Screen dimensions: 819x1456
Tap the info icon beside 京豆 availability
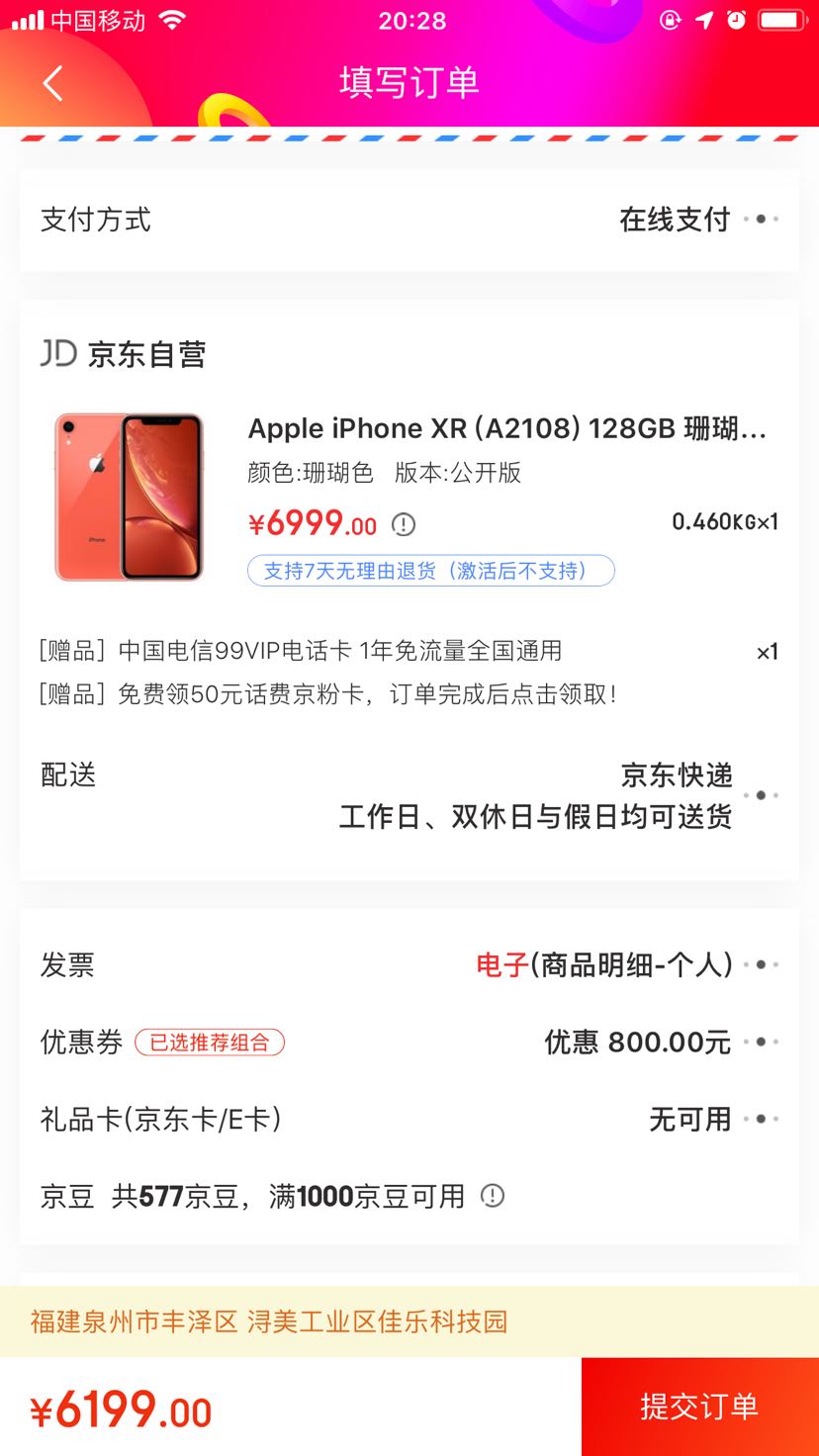point(492,1195)
